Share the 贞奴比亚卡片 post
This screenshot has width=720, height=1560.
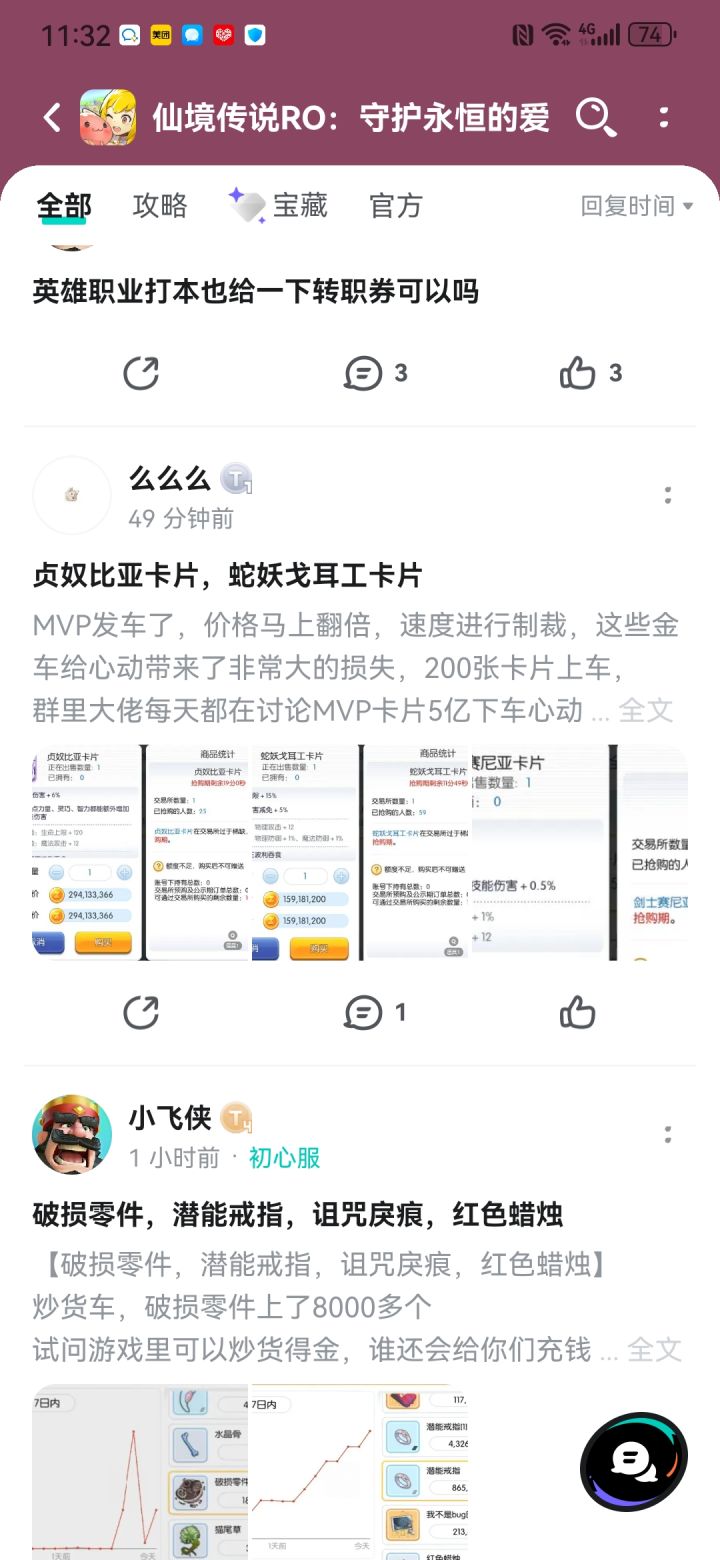(x=141, y=1013)
